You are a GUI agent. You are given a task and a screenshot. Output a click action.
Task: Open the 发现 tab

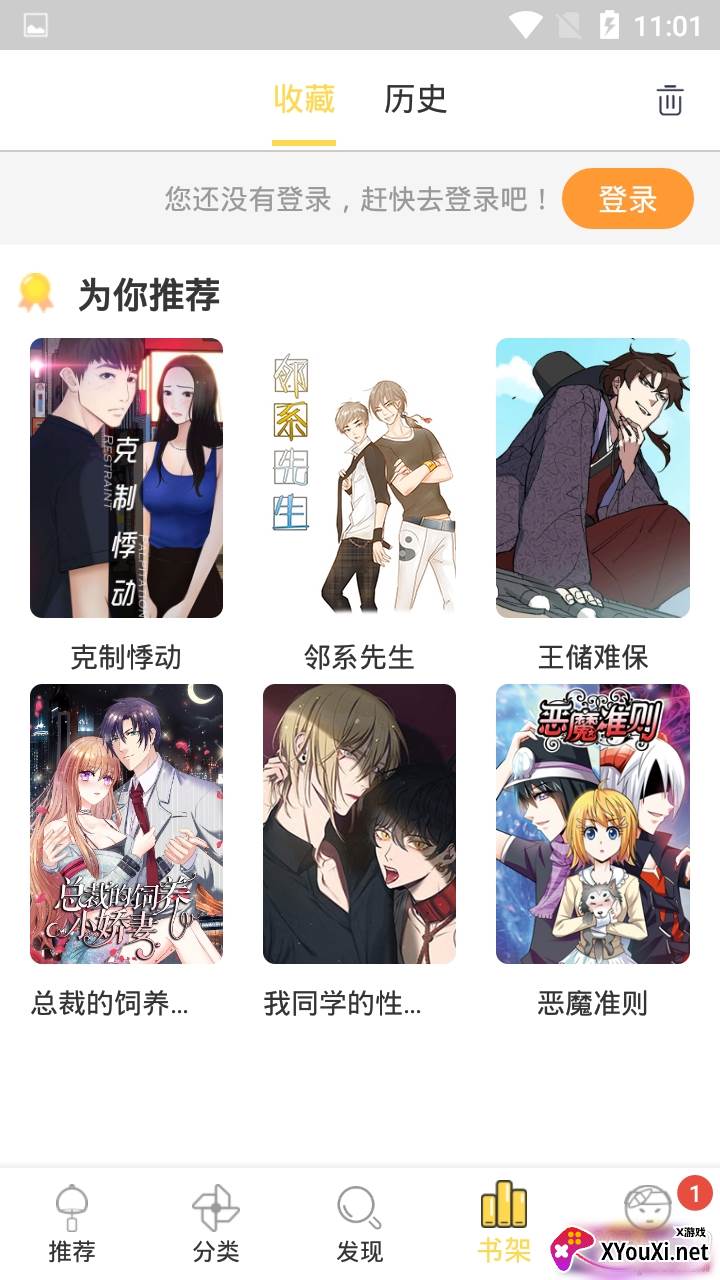tap(359, 1222)
